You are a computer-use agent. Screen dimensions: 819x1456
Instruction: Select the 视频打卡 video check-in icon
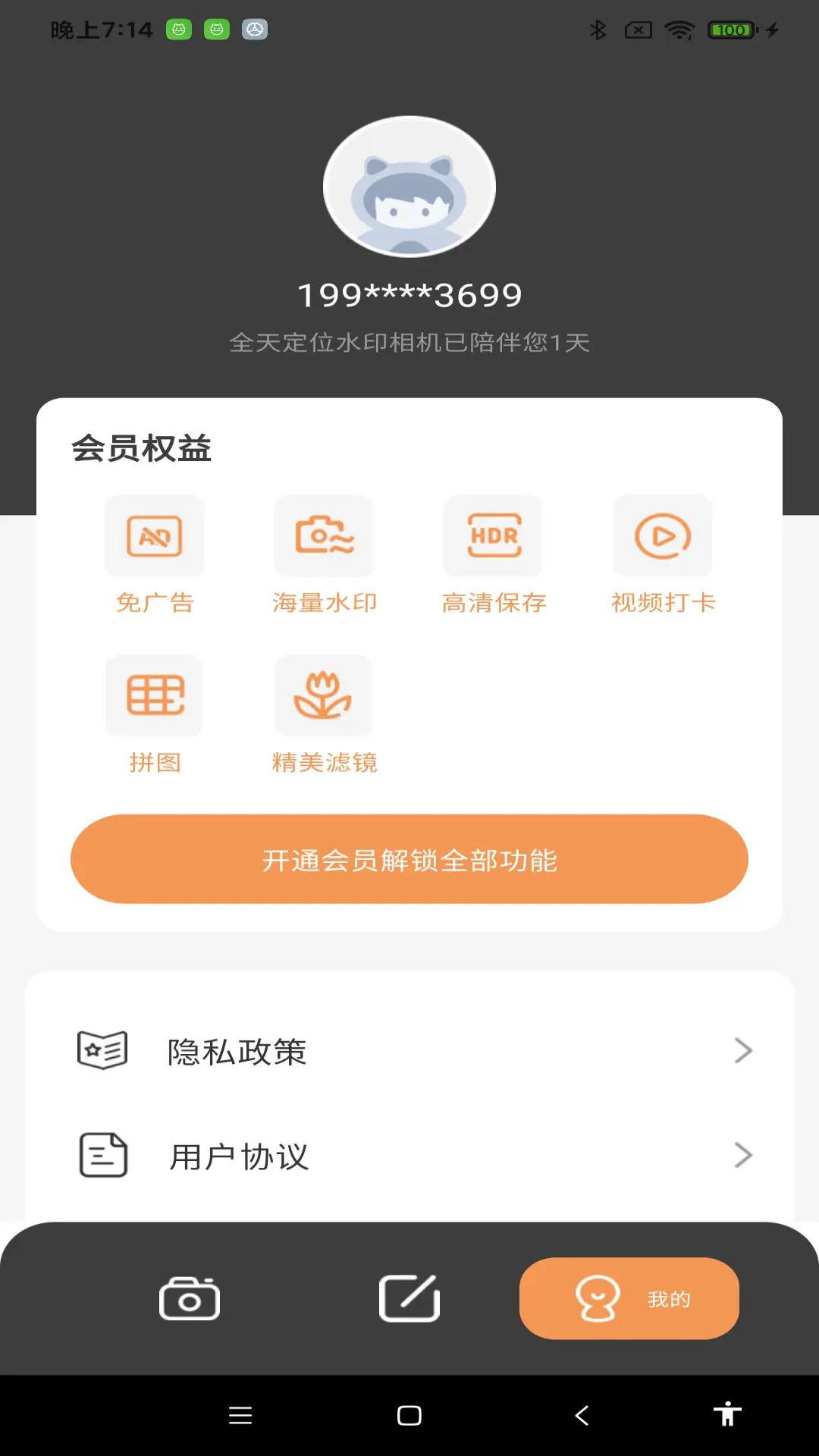[662, 535]
